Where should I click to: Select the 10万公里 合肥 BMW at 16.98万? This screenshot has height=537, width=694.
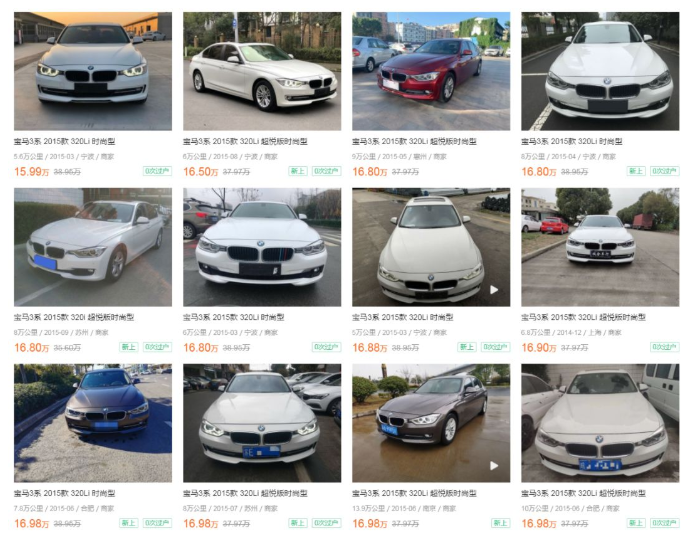click(599, 422)
